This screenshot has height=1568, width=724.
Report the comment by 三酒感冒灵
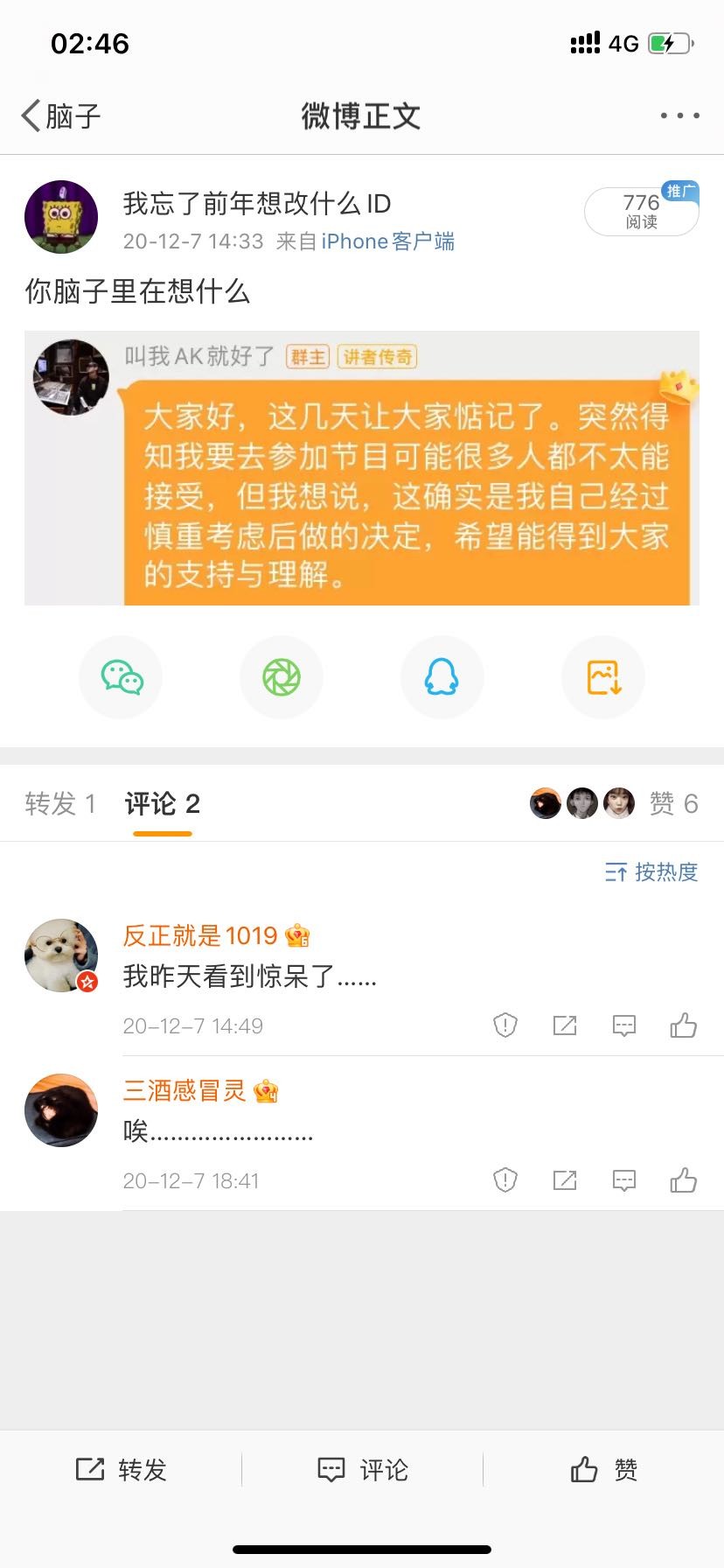[x=505, y=1180]
